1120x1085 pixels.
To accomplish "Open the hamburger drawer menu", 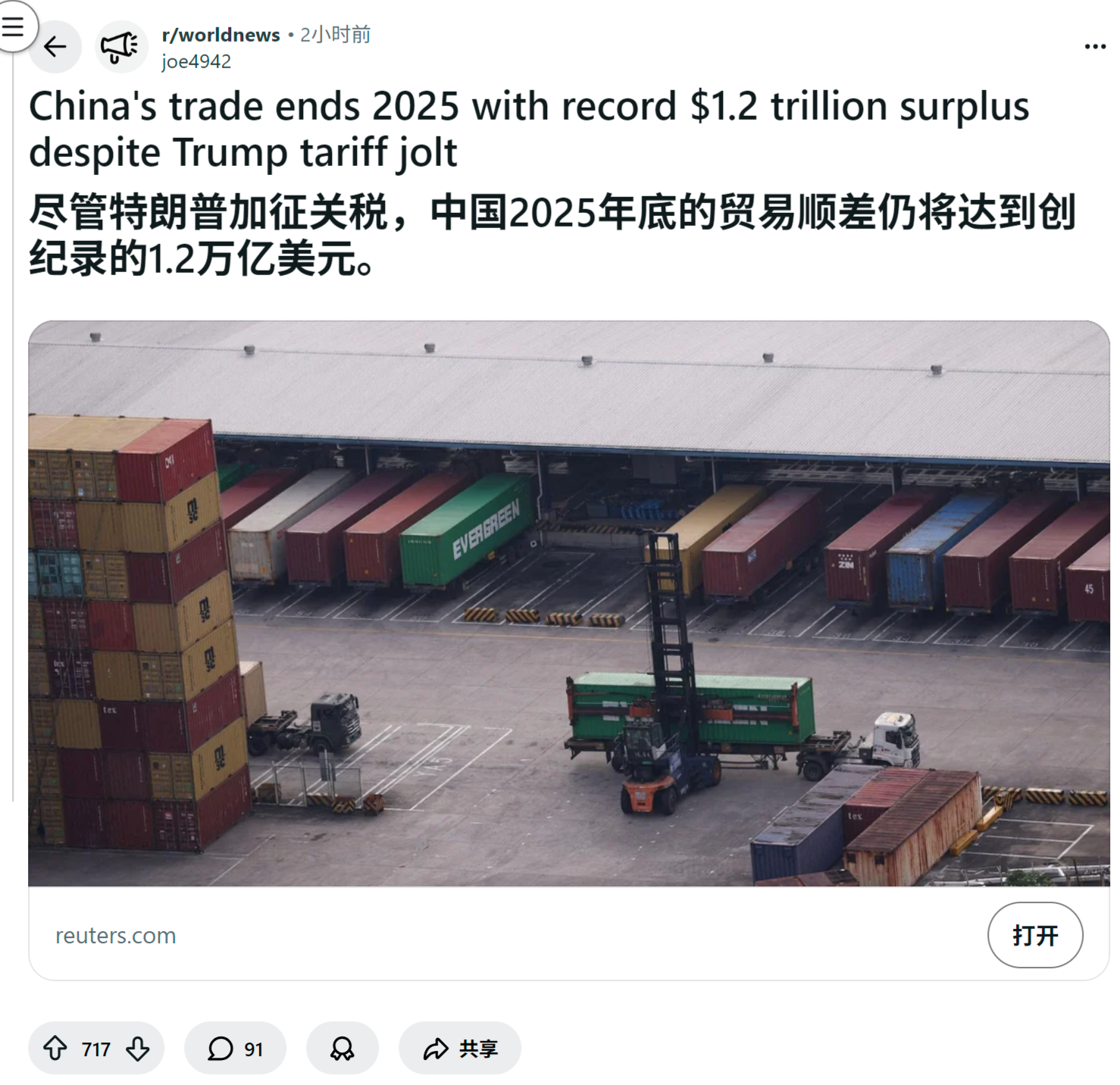I will (13, 26).
